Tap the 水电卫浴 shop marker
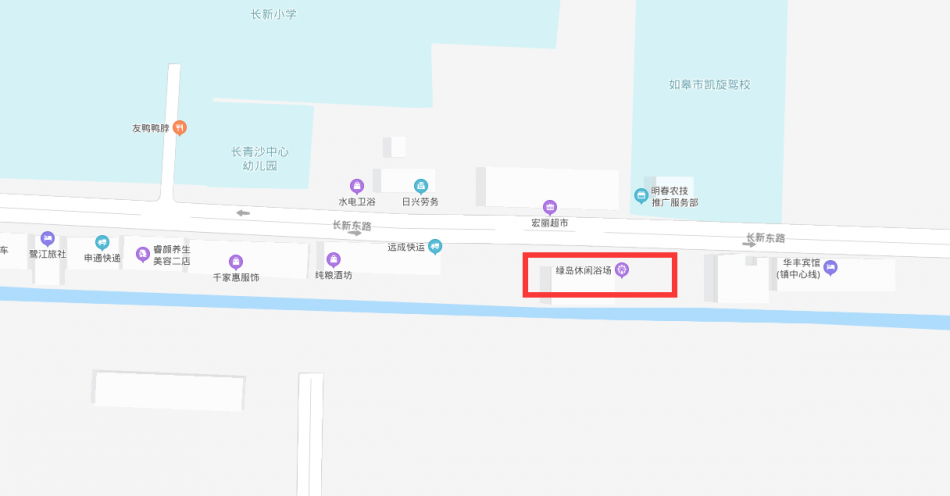This screenshot has width=950, height=496. coord(356,186)
